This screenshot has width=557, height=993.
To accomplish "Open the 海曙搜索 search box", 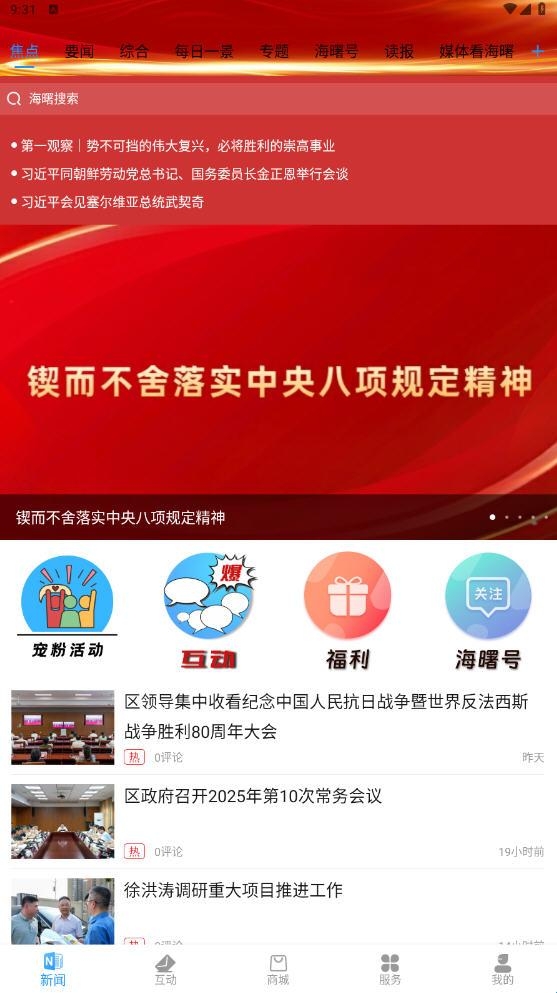I will coord(278,98).
